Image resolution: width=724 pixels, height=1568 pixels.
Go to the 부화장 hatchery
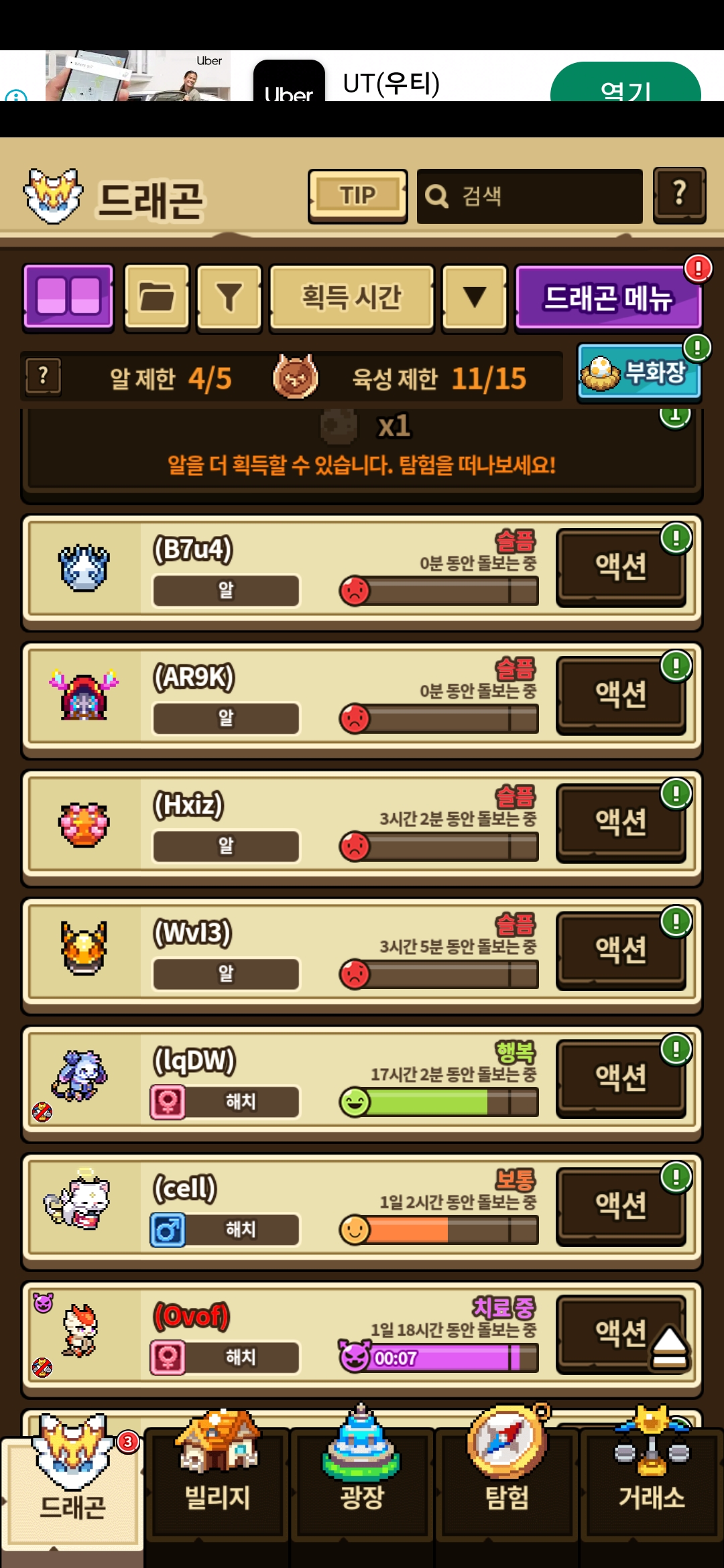click(x=638, y=372)
